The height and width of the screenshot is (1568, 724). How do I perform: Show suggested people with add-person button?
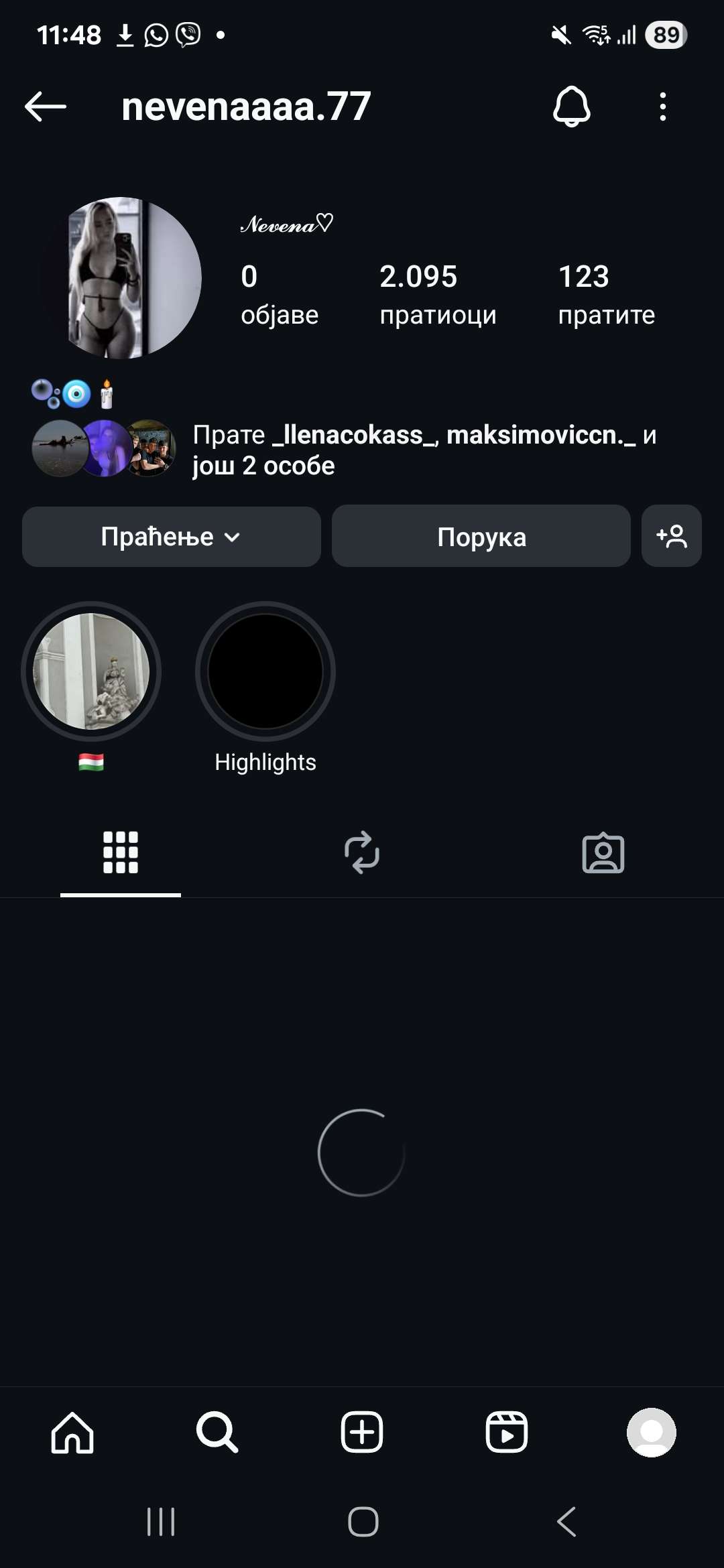click(671, 537)
